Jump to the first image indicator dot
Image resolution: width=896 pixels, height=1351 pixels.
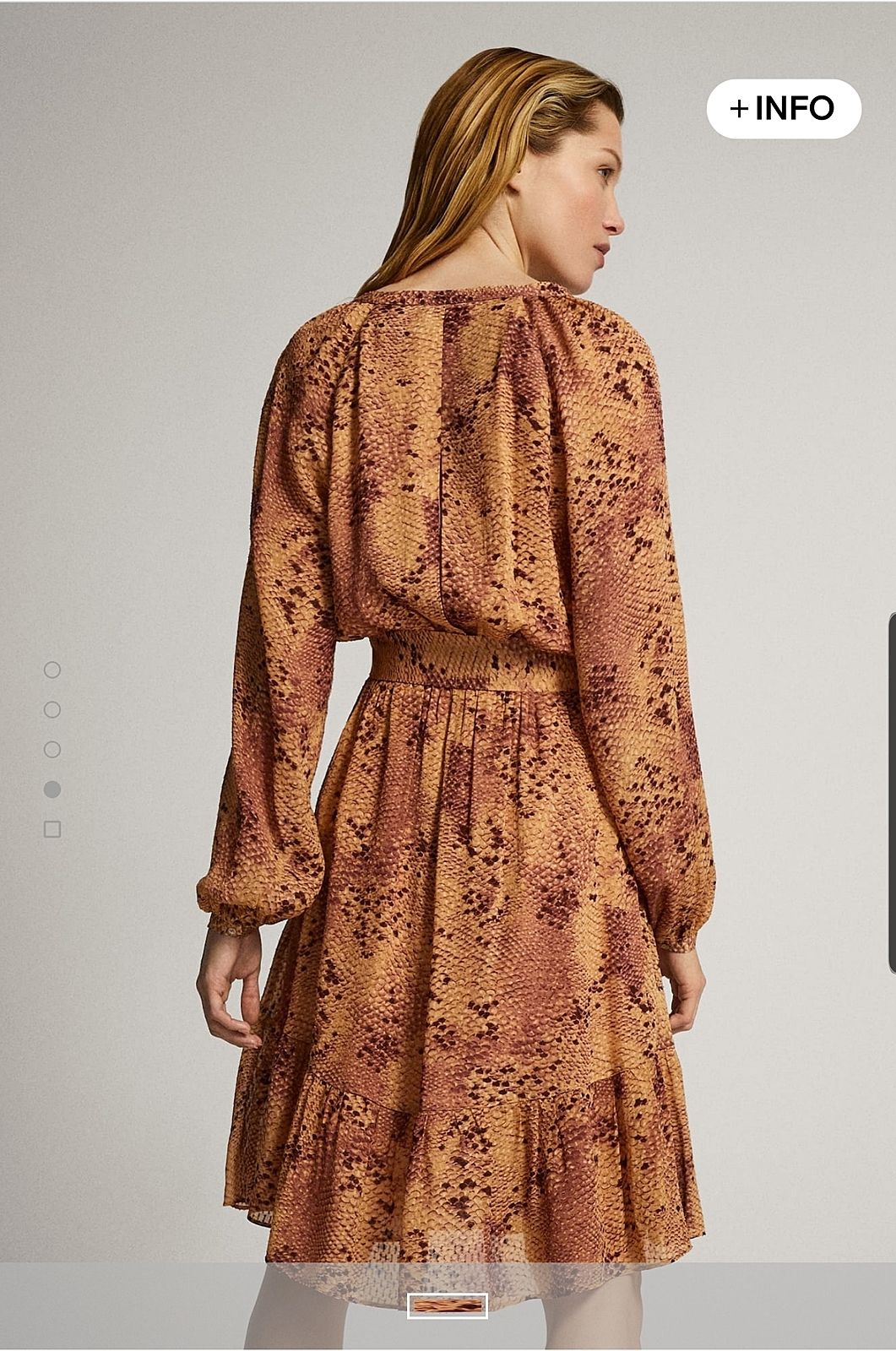pos(52,670)
